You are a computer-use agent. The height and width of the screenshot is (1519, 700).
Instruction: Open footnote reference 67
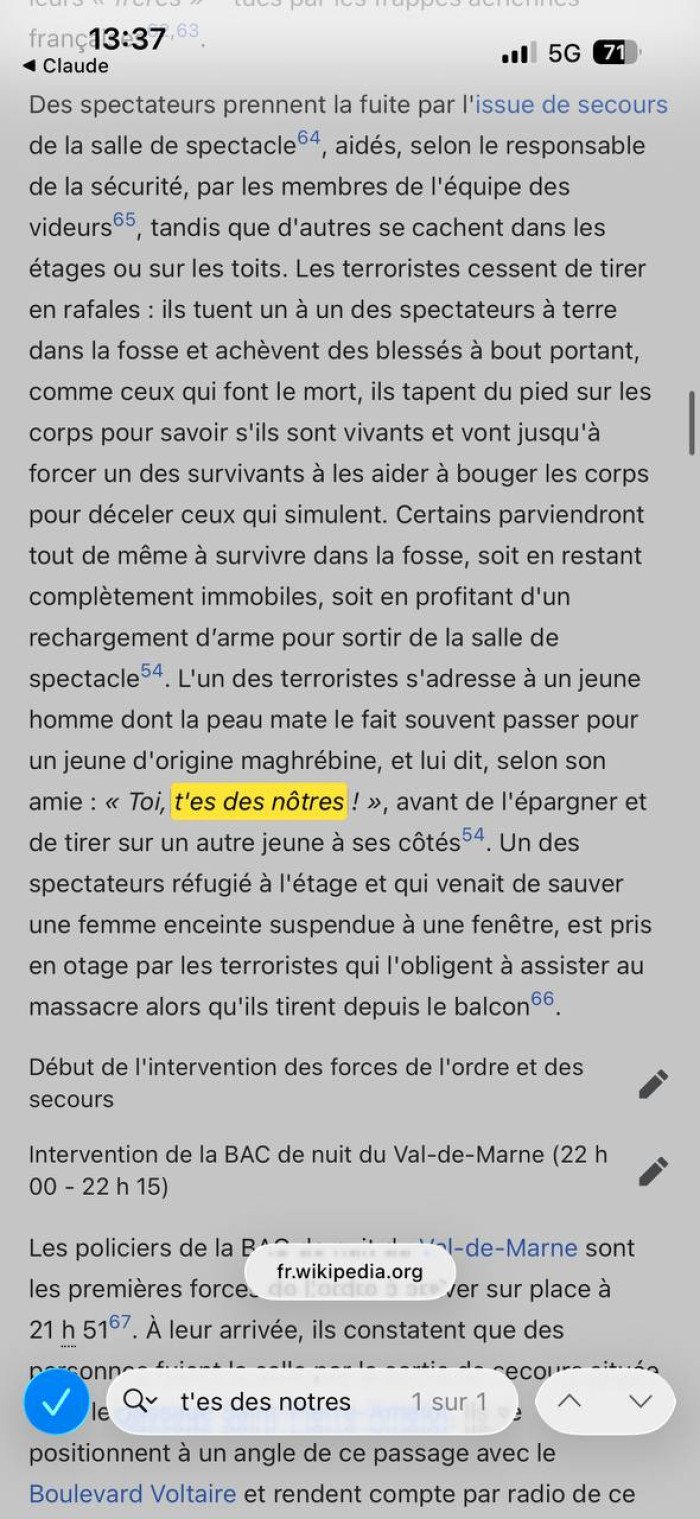[x=120, y=1323]
